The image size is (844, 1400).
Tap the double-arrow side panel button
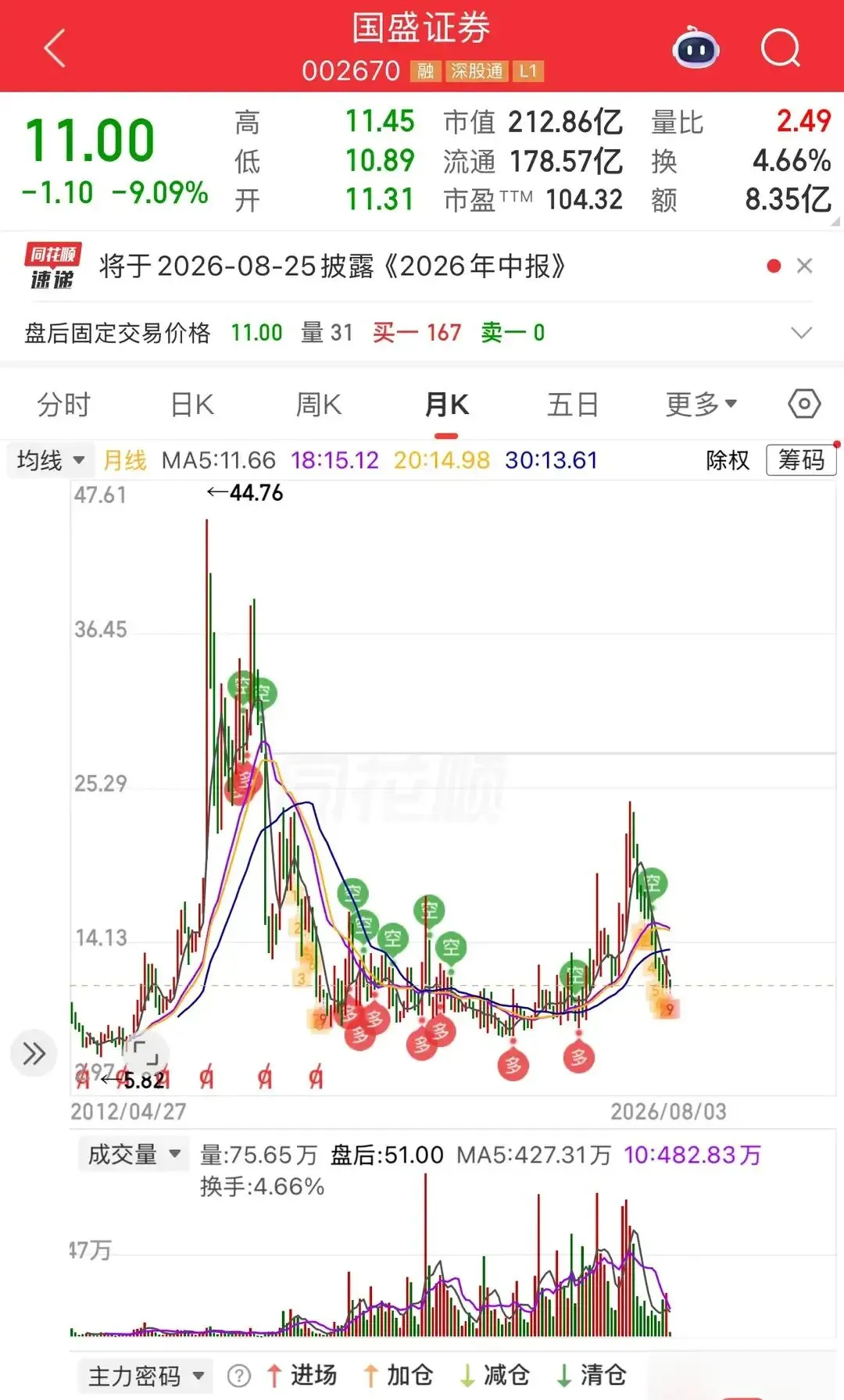[34, 1054]
